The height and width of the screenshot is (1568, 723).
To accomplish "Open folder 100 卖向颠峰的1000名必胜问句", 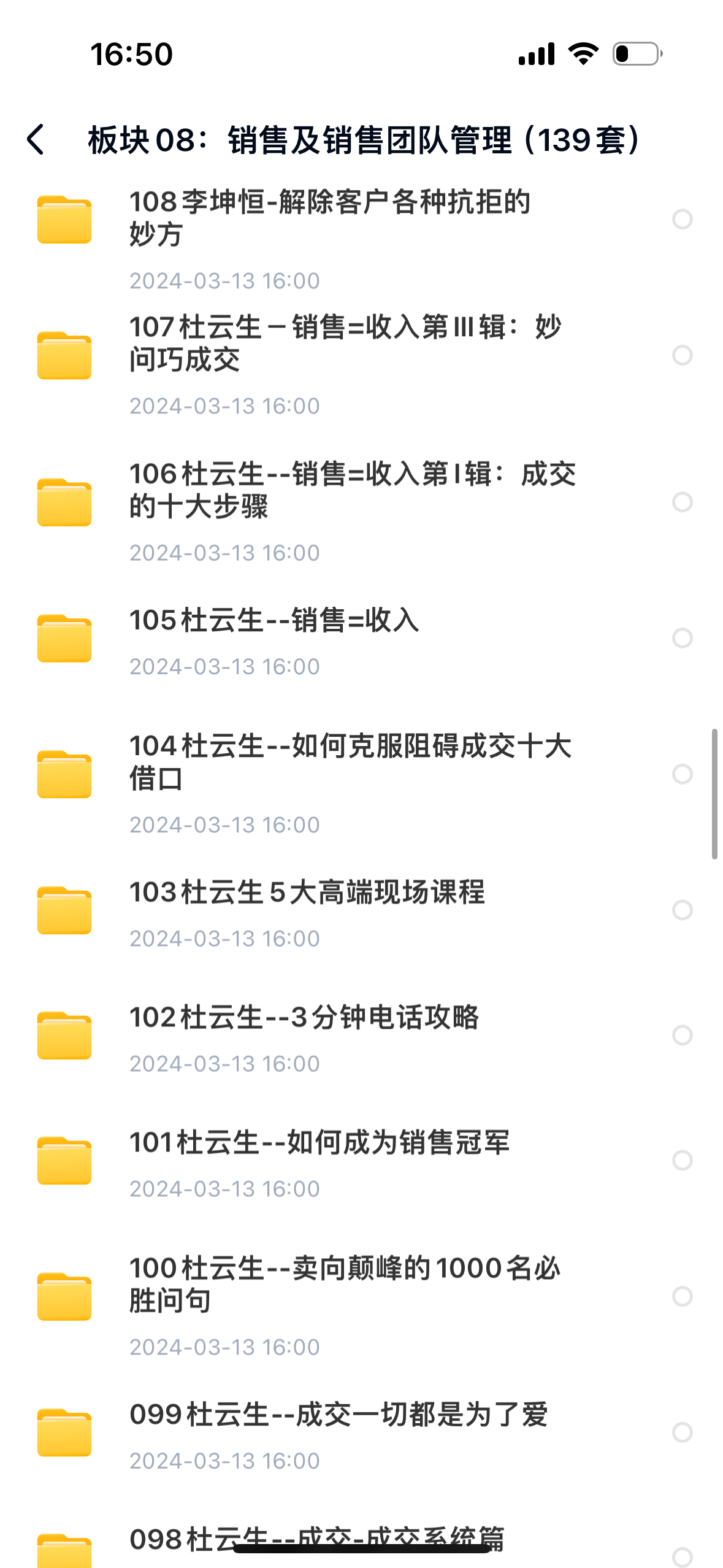I will pyautogui.click(x=343, y=1284).
